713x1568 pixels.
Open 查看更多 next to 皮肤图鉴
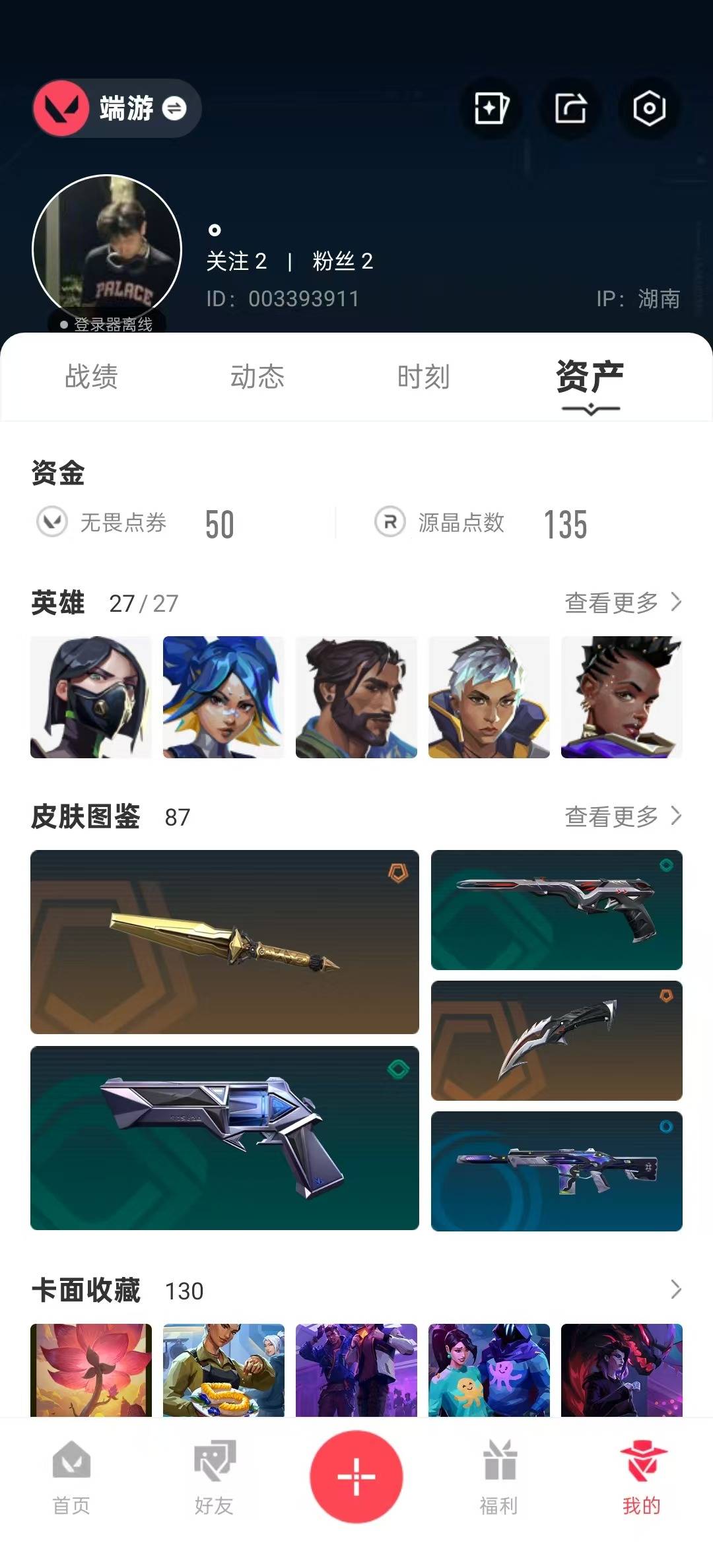pyautogui.click(x=623, y=816)
